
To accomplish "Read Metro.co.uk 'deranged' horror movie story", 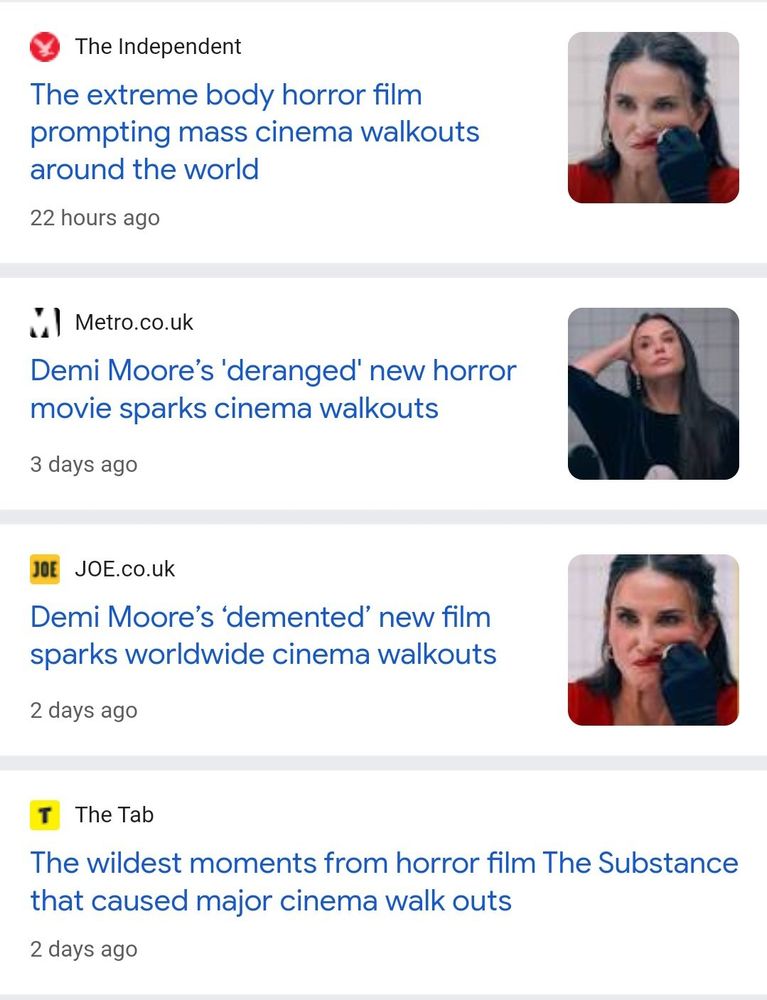I will [273, 389].
